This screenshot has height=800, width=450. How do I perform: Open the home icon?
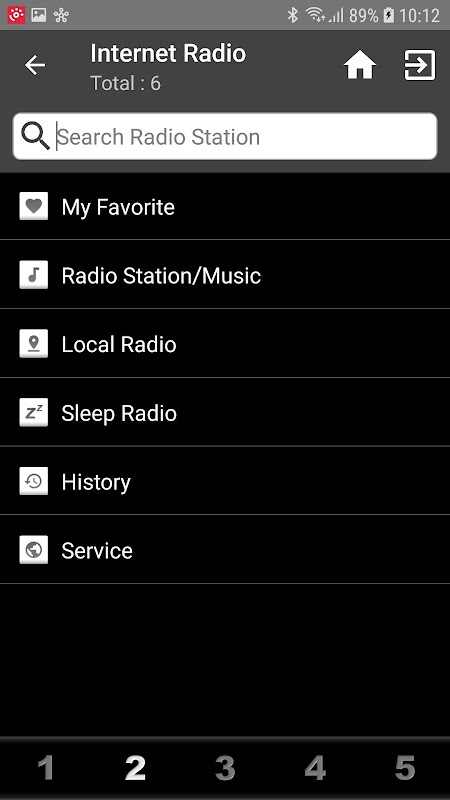pos(360,65)
